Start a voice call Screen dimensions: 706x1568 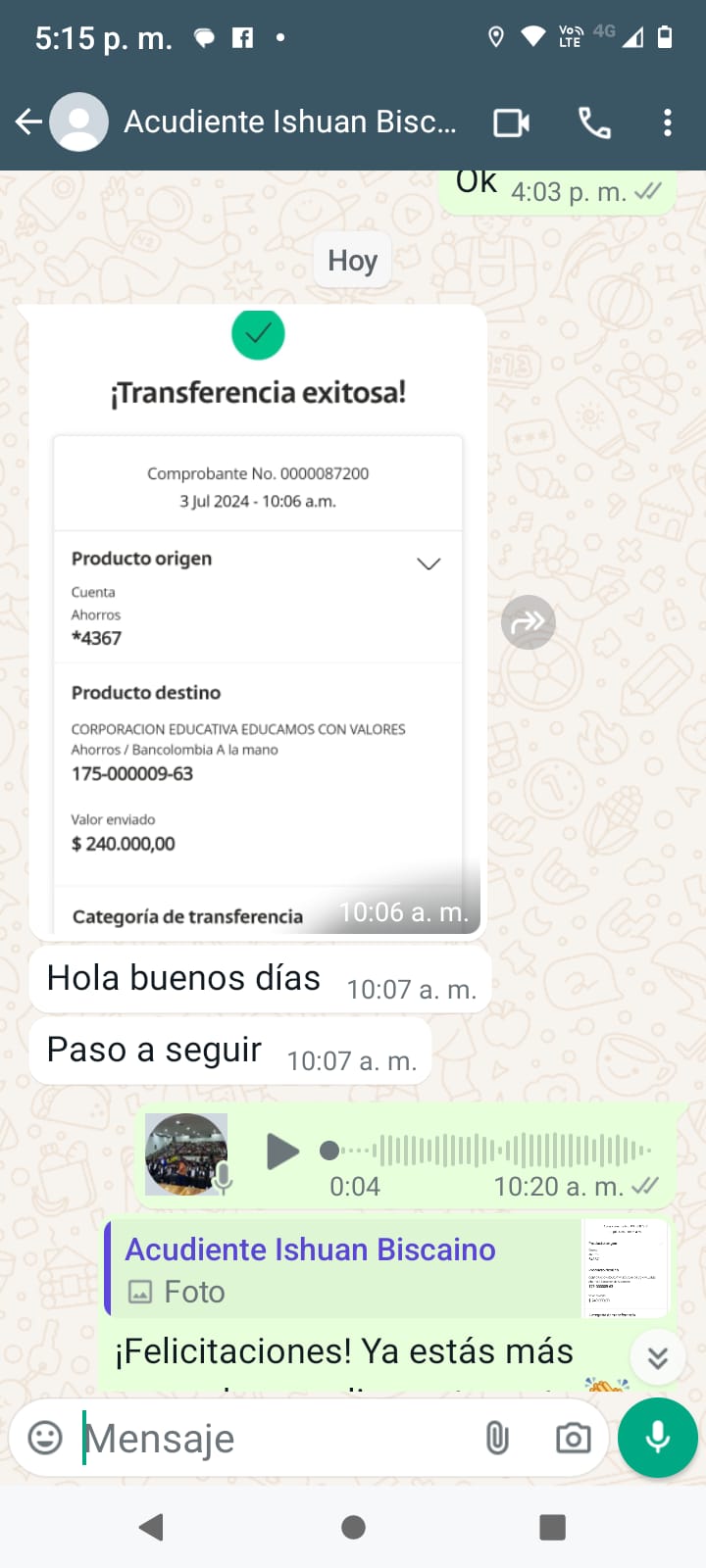(x=594, y=122)
